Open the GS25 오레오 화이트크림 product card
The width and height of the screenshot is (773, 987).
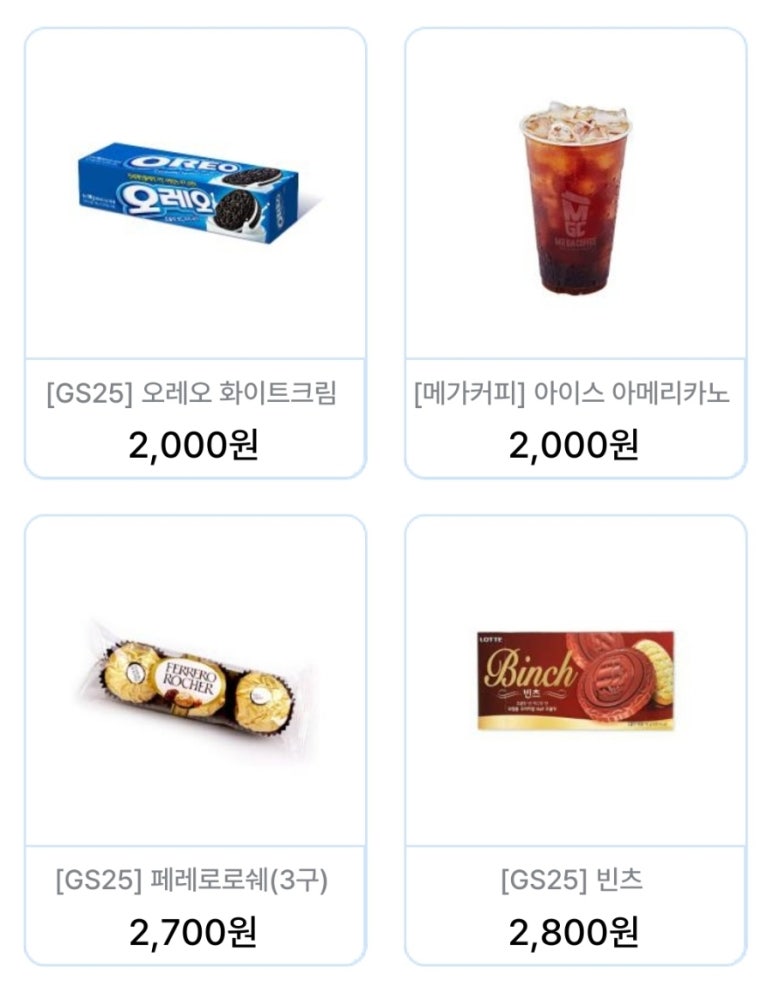tap(195, 253)
